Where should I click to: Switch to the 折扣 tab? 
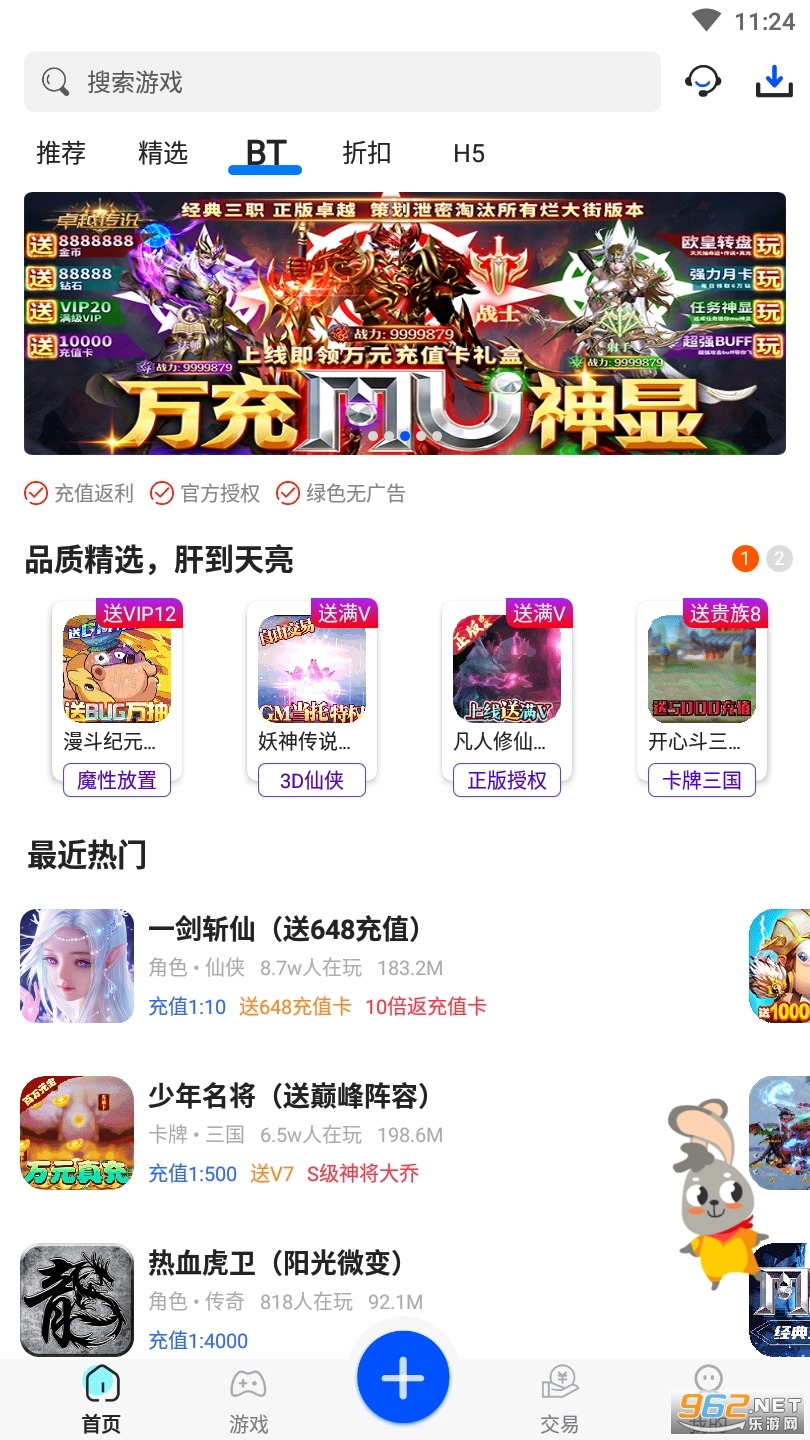[367, 153]
